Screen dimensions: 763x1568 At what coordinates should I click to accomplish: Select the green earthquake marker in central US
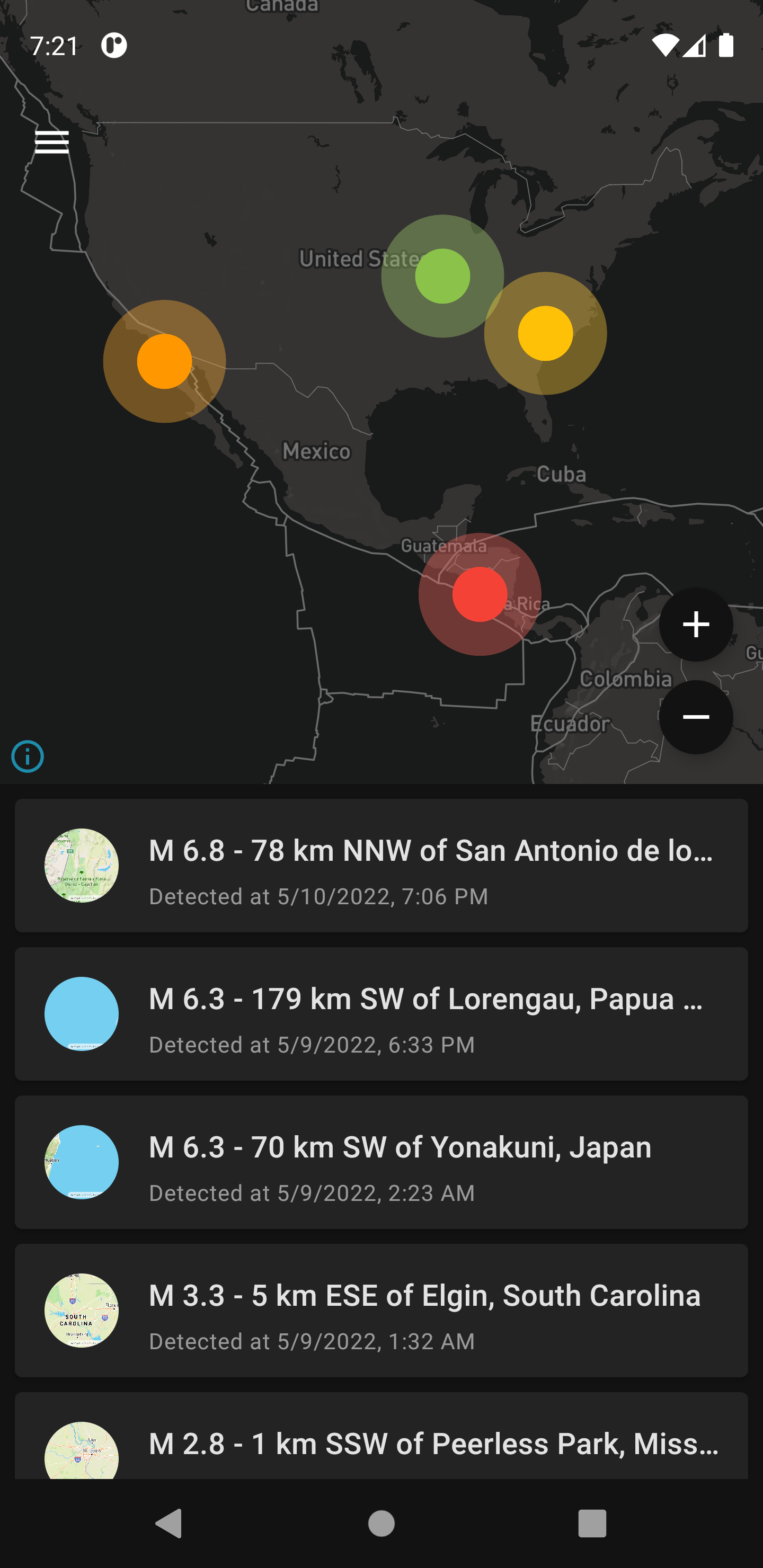pos(442,276)
